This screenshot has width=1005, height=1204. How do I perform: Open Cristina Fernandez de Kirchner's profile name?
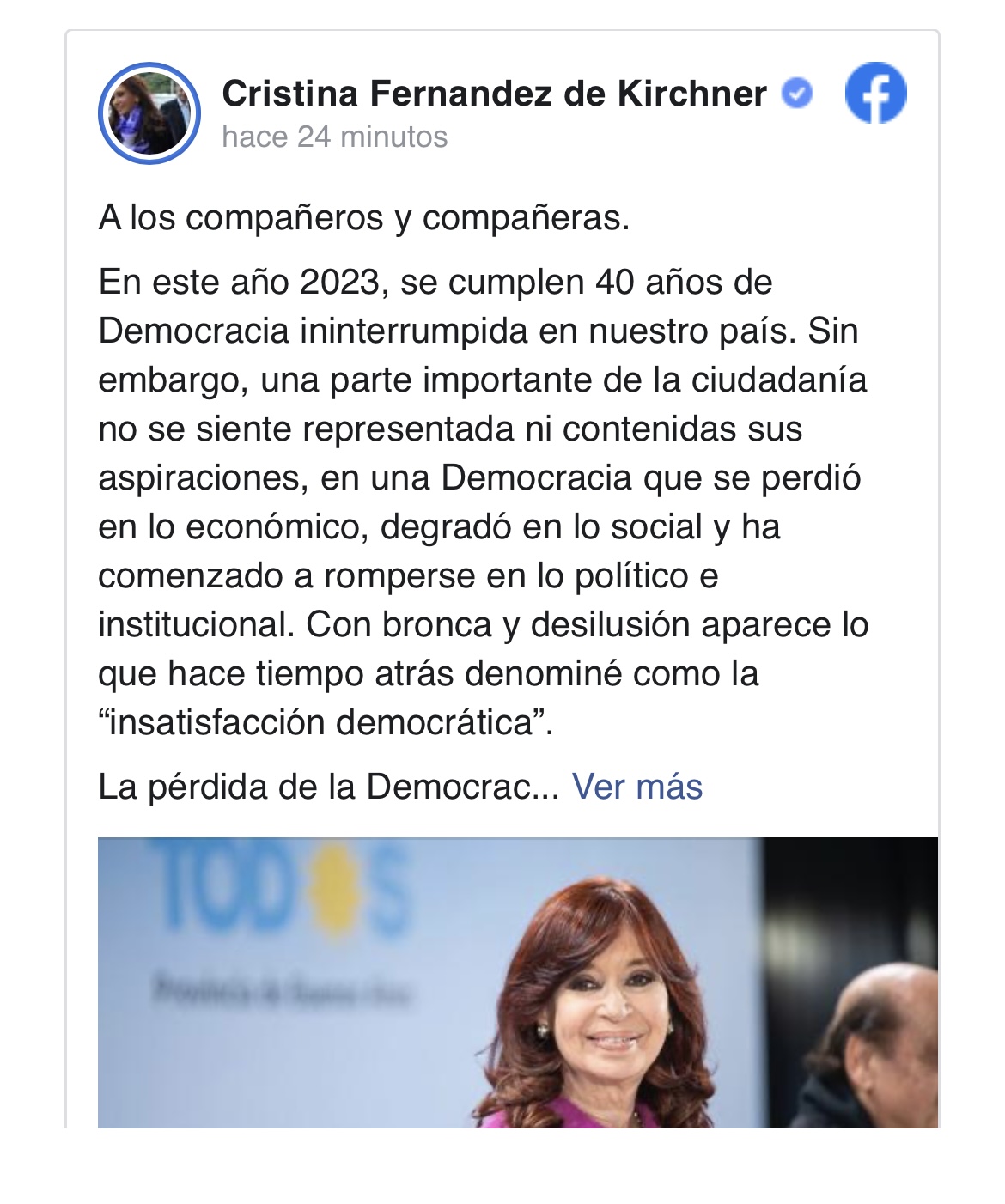[494, 94]
